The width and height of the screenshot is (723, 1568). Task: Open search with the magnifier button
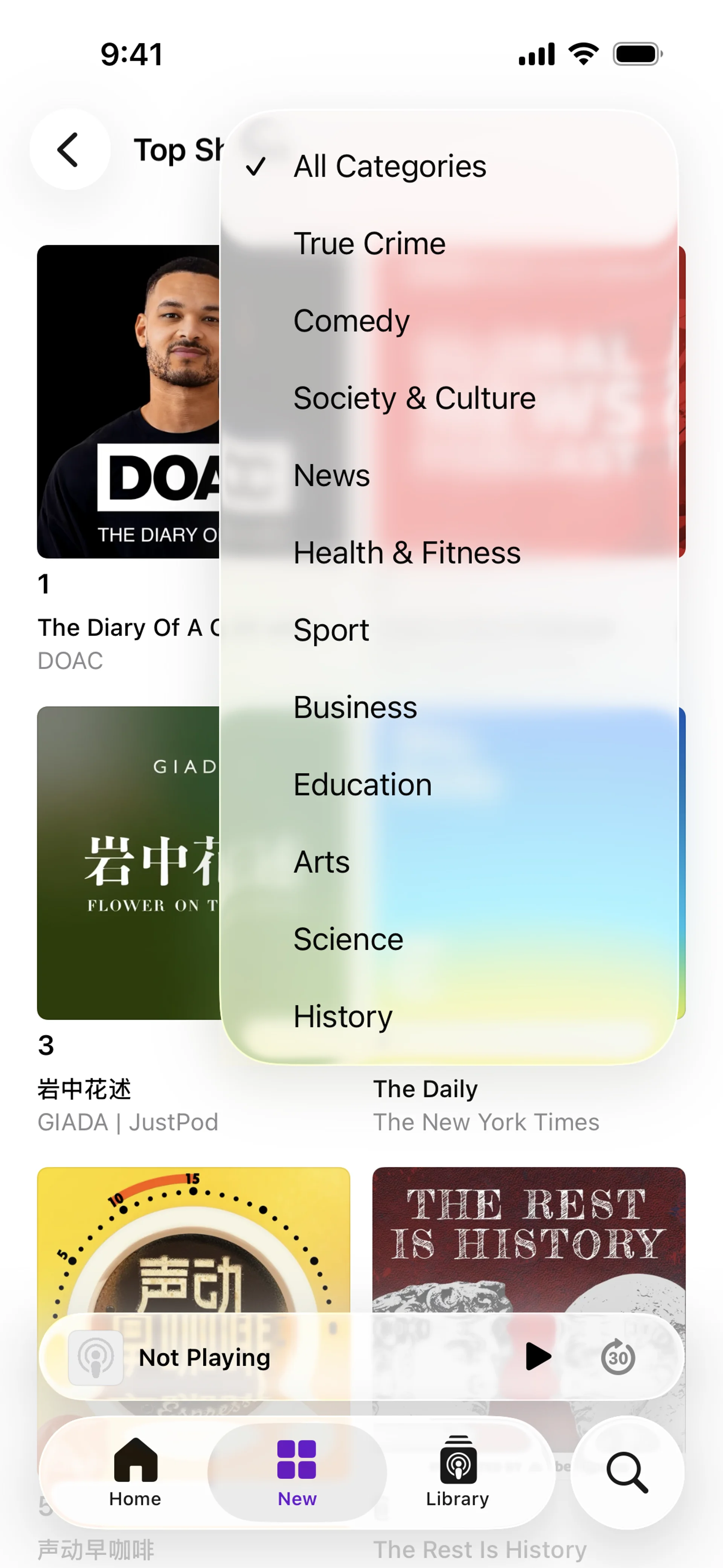coord(627,1471)
